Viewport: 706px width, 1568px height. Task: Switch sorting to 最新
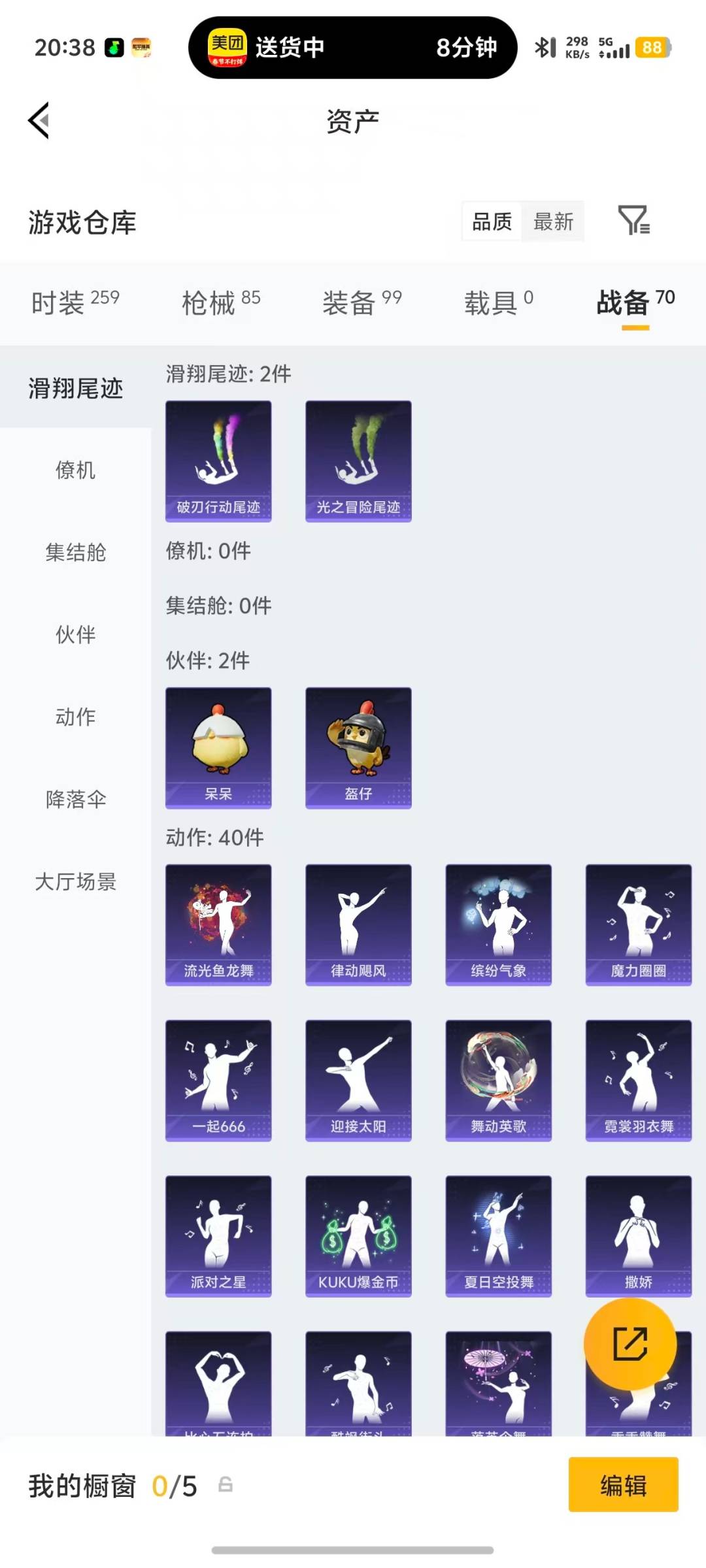point(552,222)
